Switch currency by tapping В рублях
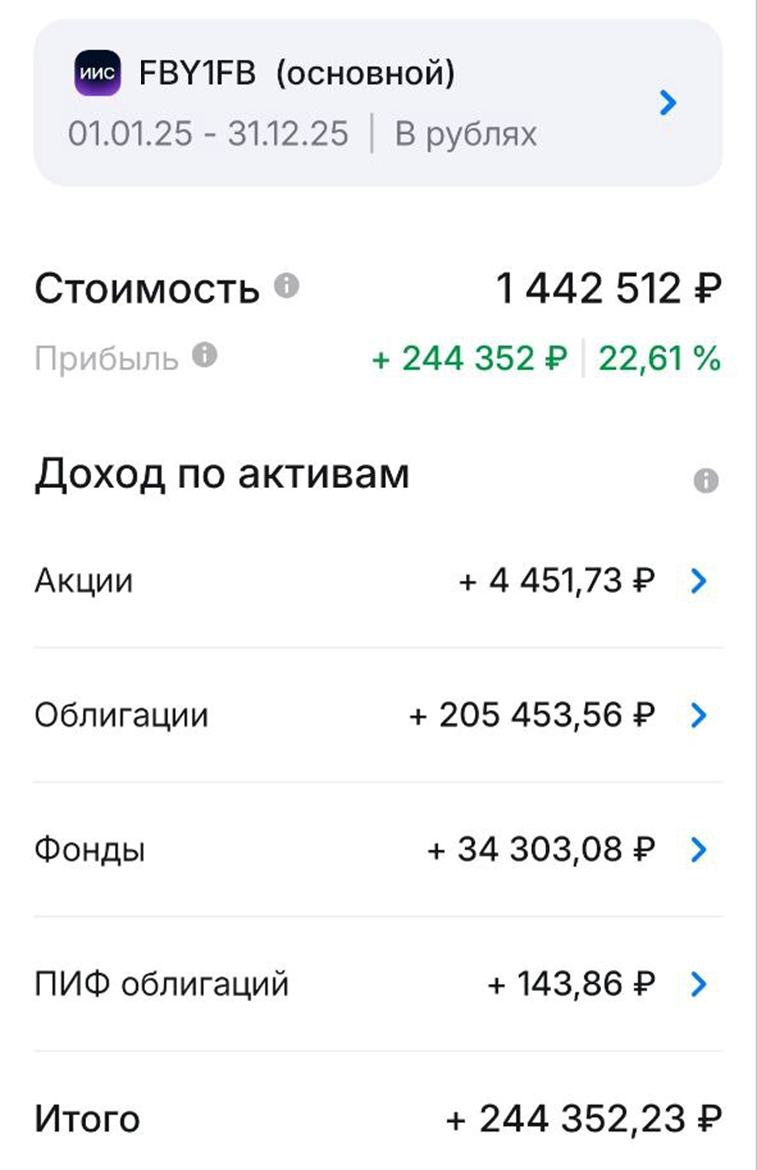 [x=470, y=132]
